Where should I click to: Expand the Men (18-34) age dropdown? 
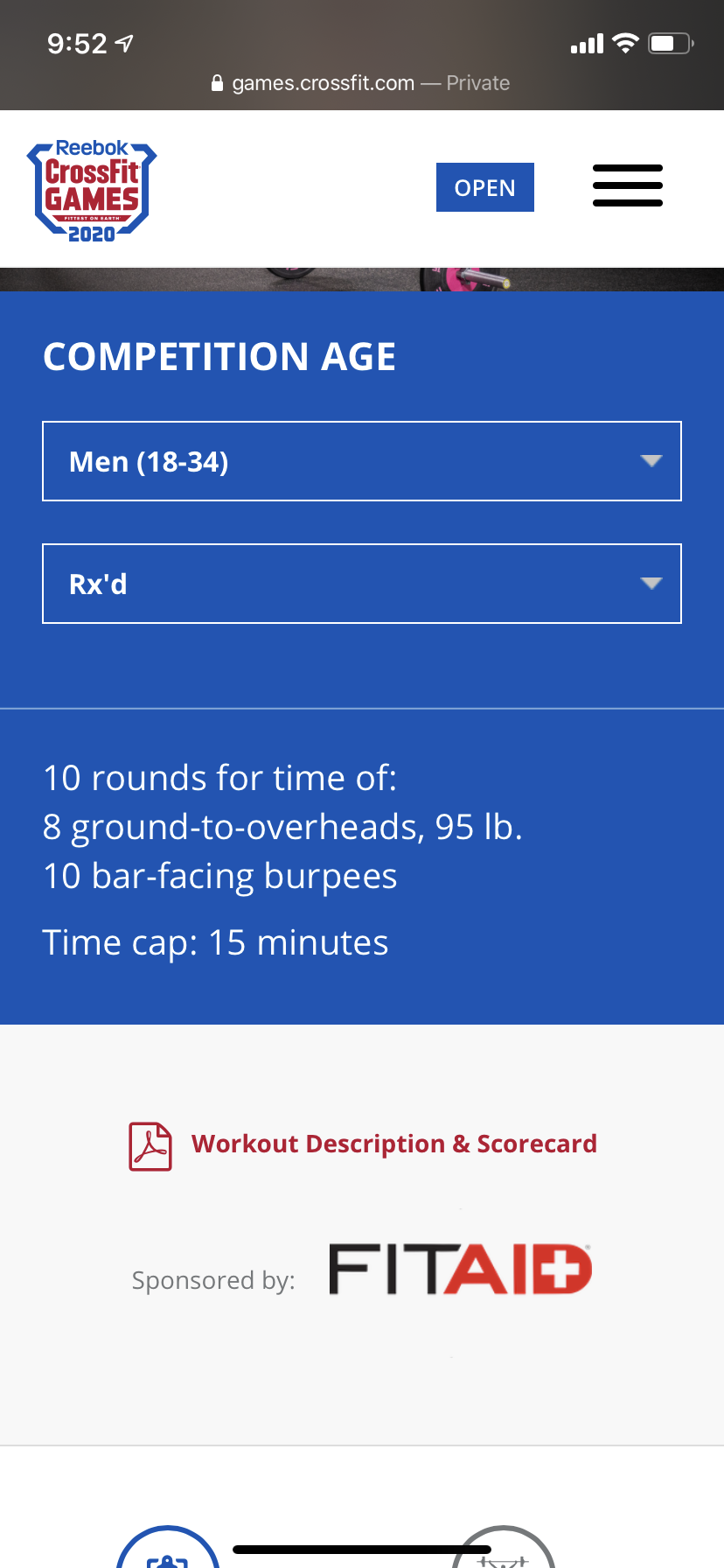pos(362,461)
